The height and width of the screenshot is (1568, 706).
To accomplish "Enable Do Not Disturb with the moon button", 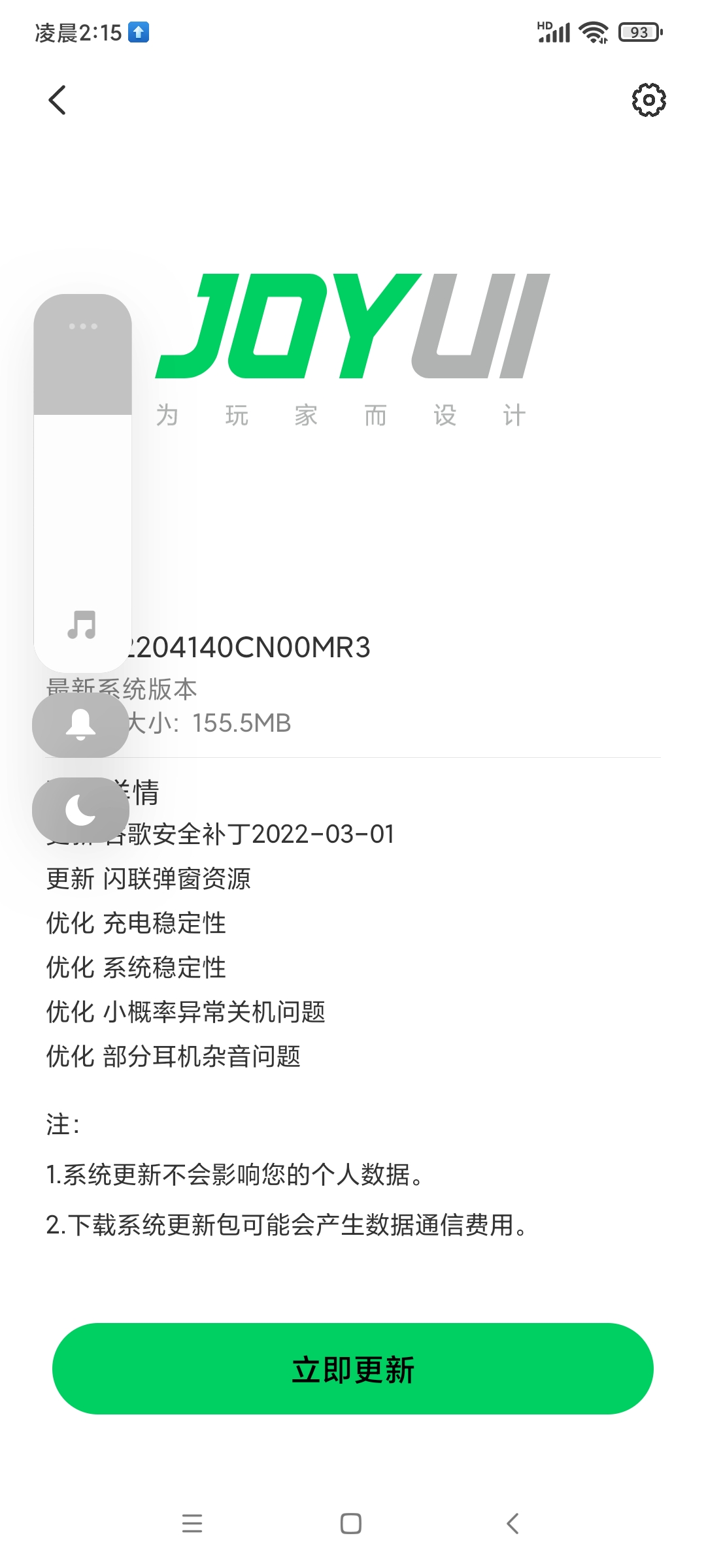I will click(81, 810).
